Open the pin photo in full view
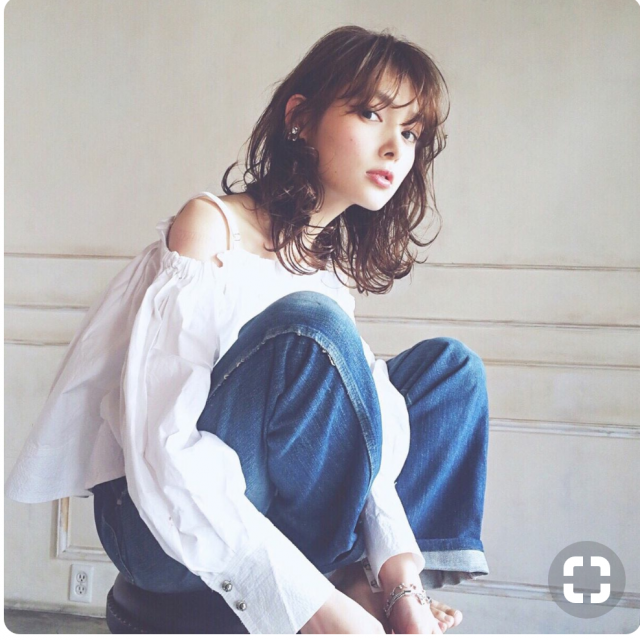The height and width of the screenshot is (640, 640). pyautogui.click(x=320, y=300)
